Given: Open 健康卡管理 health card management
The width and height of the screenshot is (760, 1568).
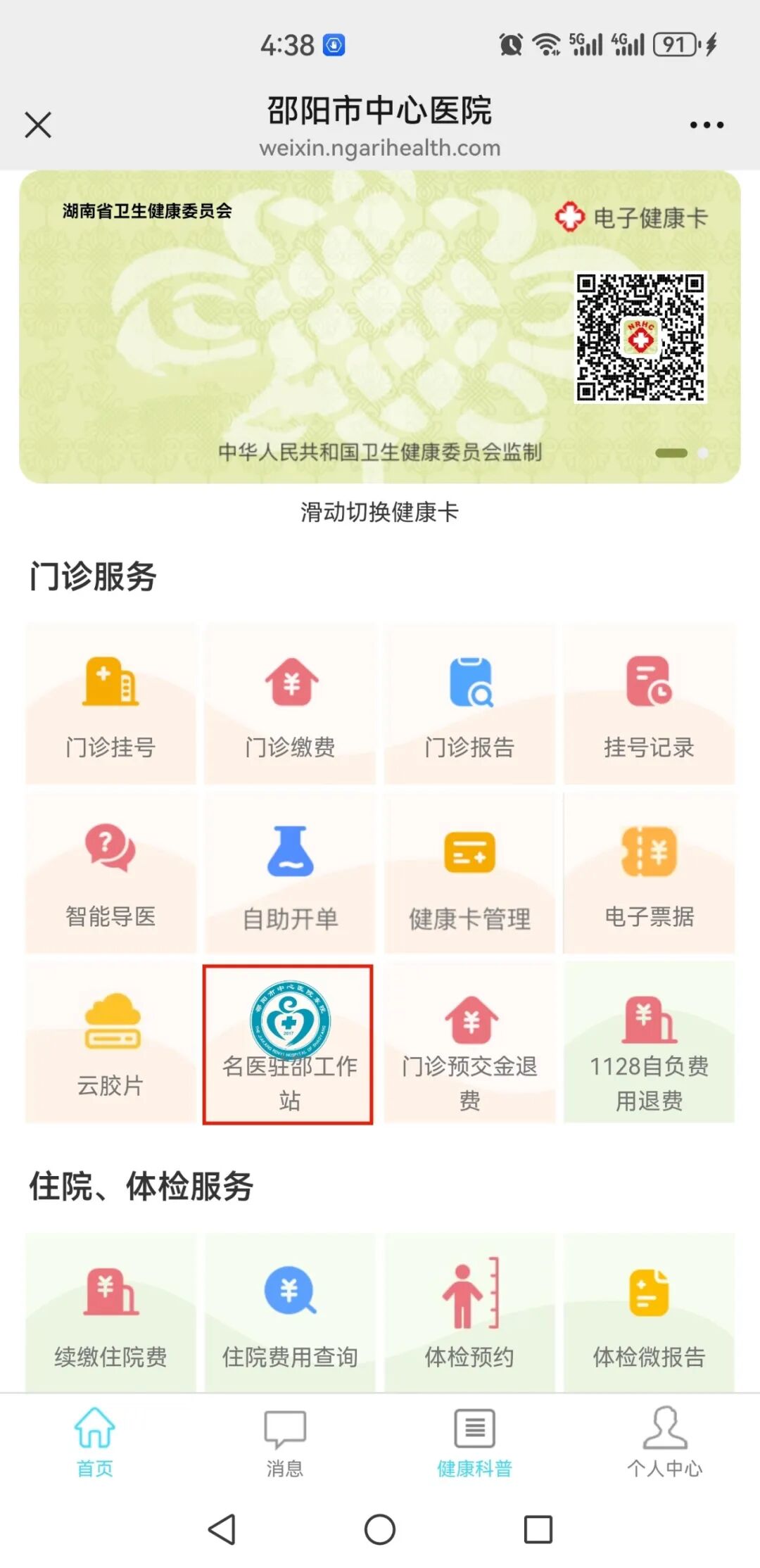Looking at the screenshot, I should (469, 873).
